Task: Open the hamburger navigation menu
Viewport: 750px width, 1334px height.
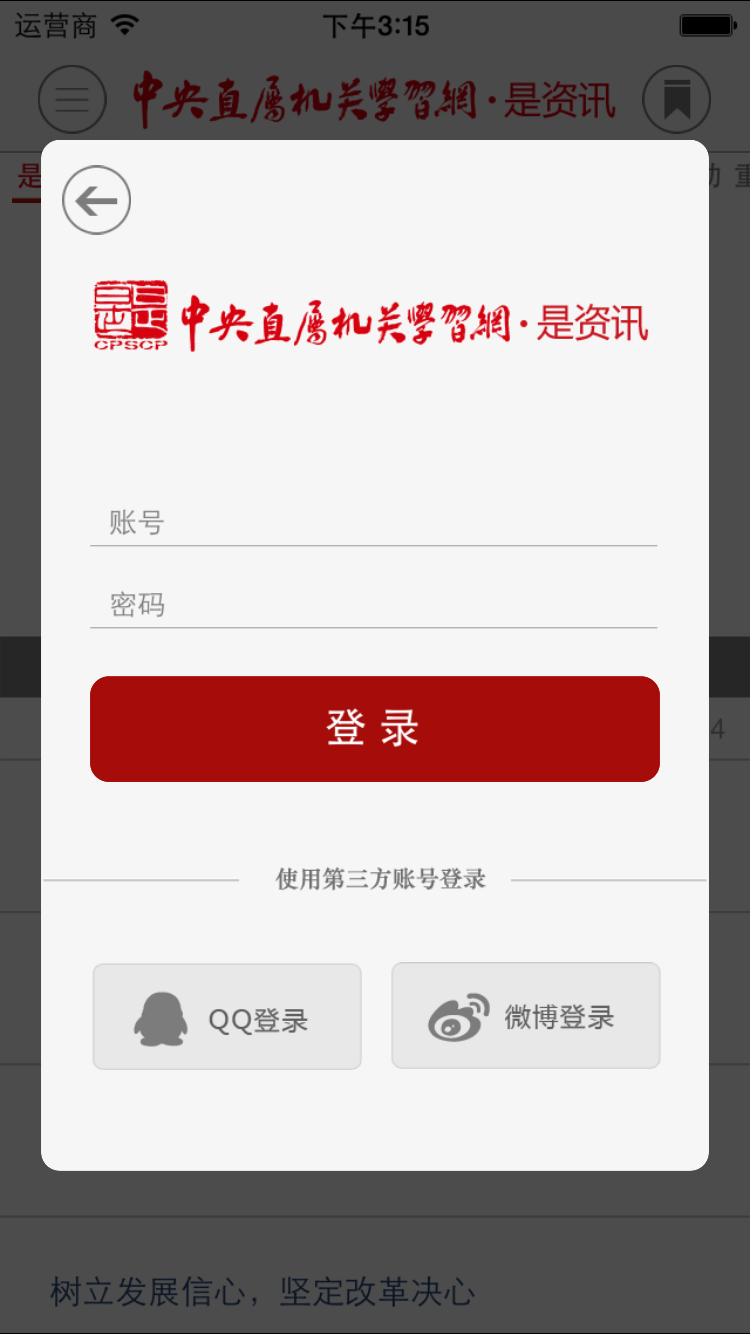Action: pyautogui.click(x=71, y=99)
